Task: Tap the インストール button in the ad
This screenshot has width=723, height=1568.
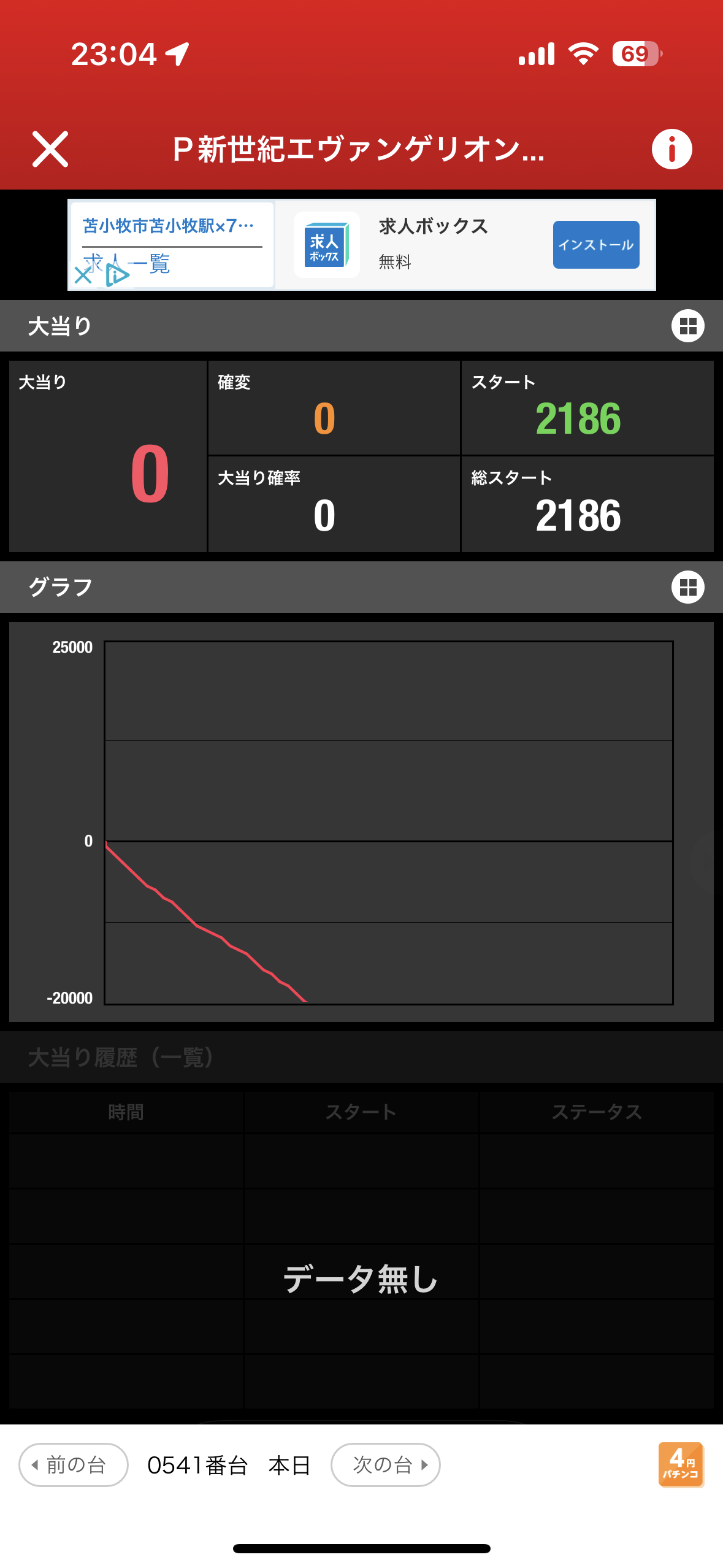Action: 595,245
